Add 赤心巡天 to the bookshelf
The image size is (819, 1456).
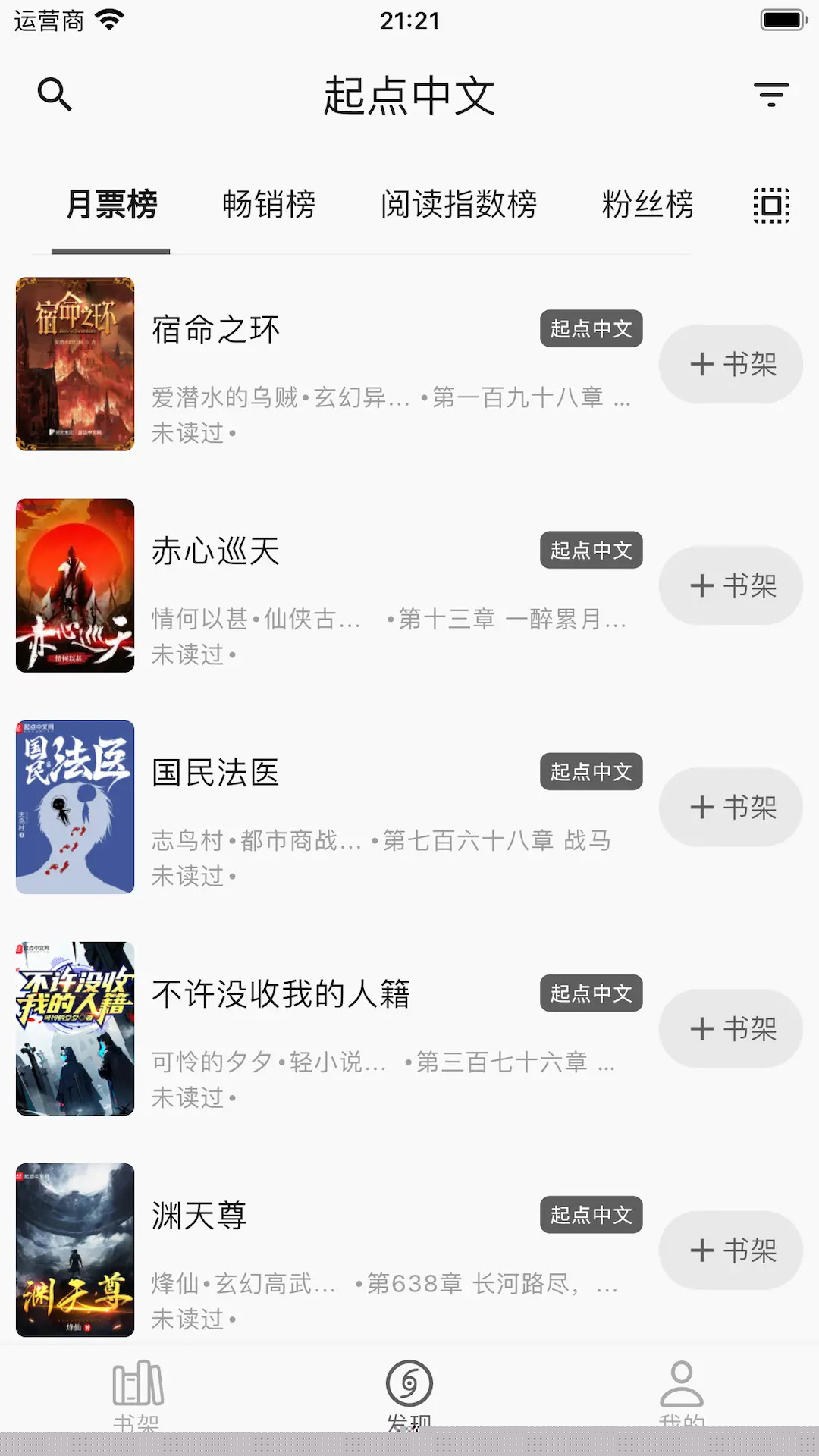(731, 585)
